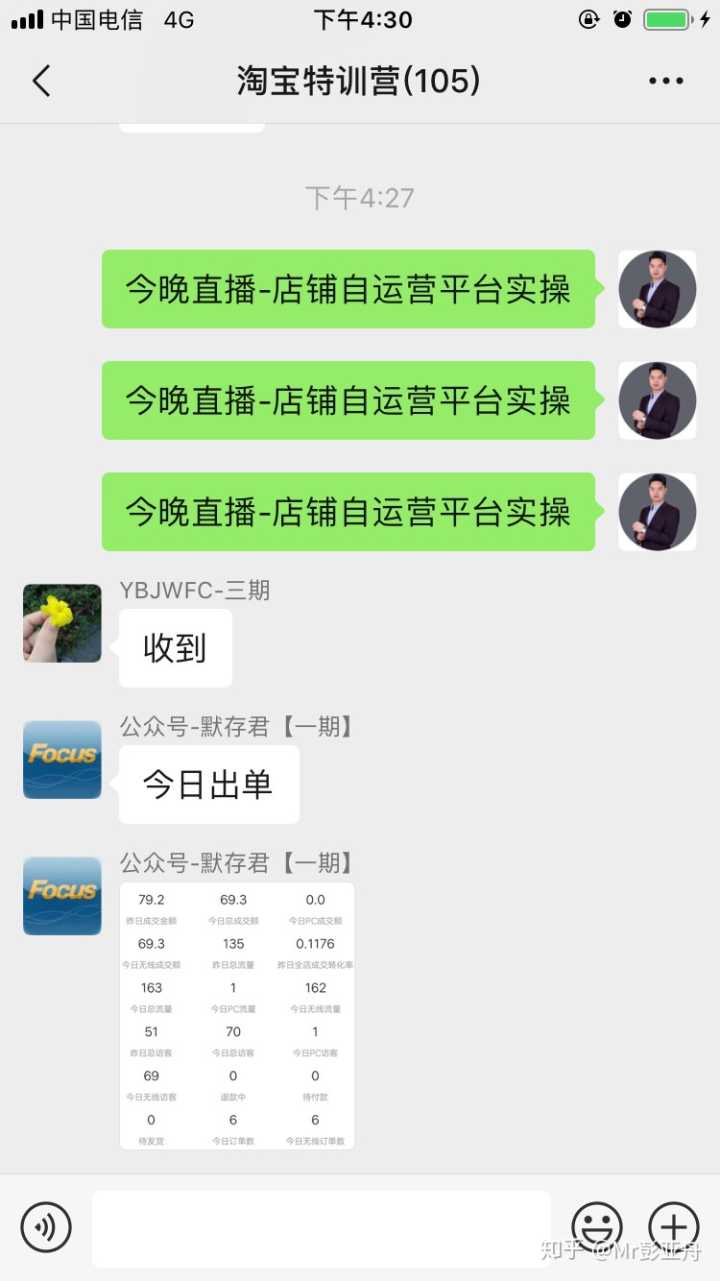Tap the message text input field
Screen dimensions: 720x1281
coord(320,1228)
